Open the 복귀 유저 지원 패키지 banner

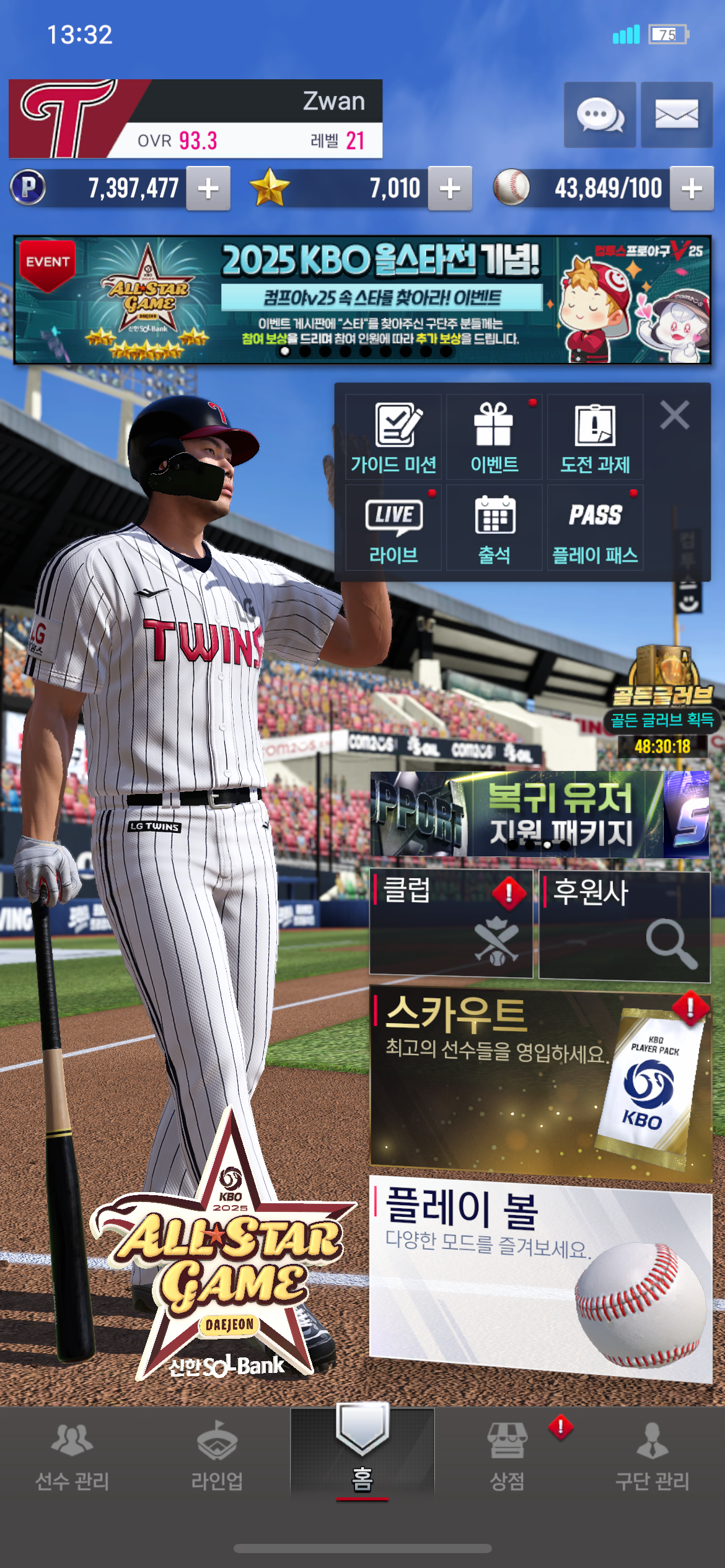tap(539, 814)
